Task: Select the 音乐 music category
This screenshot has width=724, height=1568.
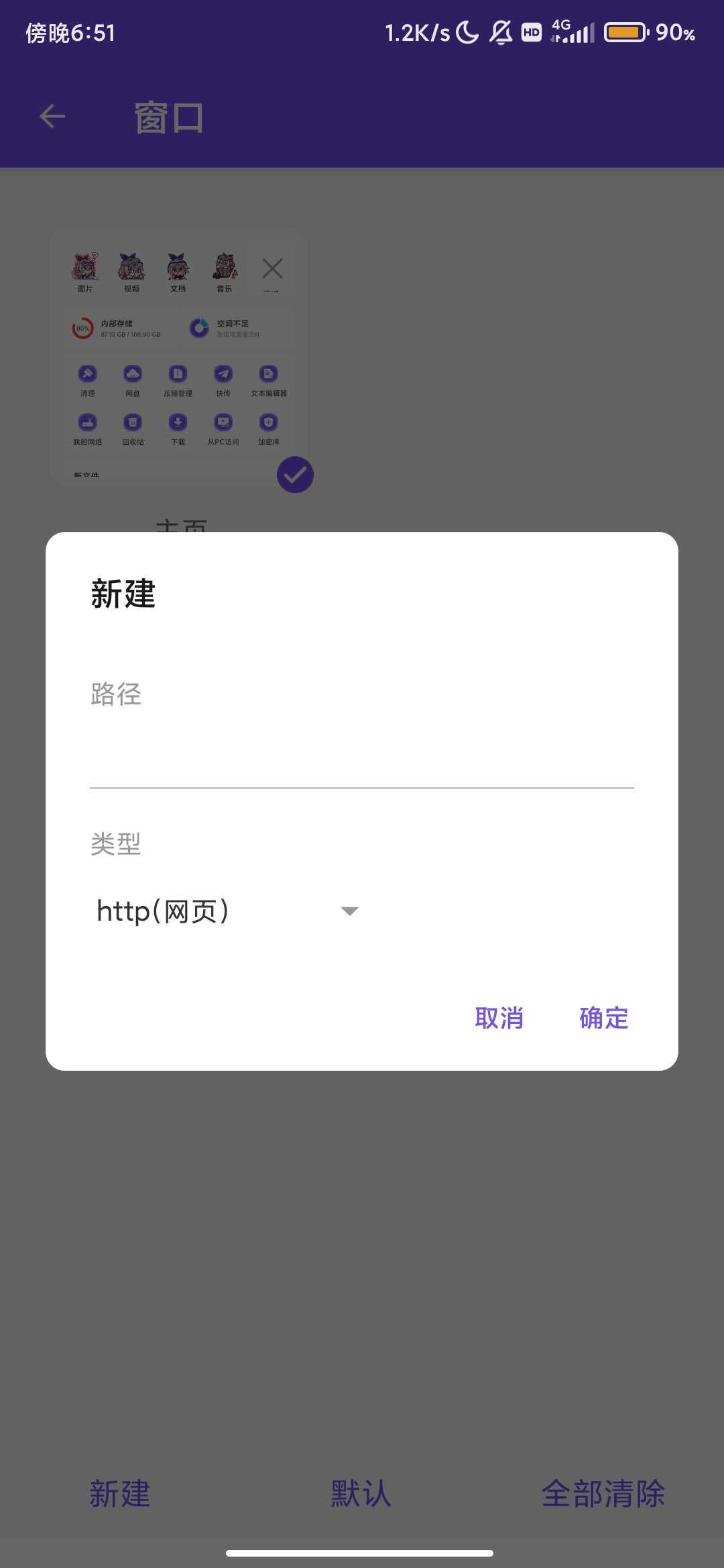Action: click(x=225, y=268)
